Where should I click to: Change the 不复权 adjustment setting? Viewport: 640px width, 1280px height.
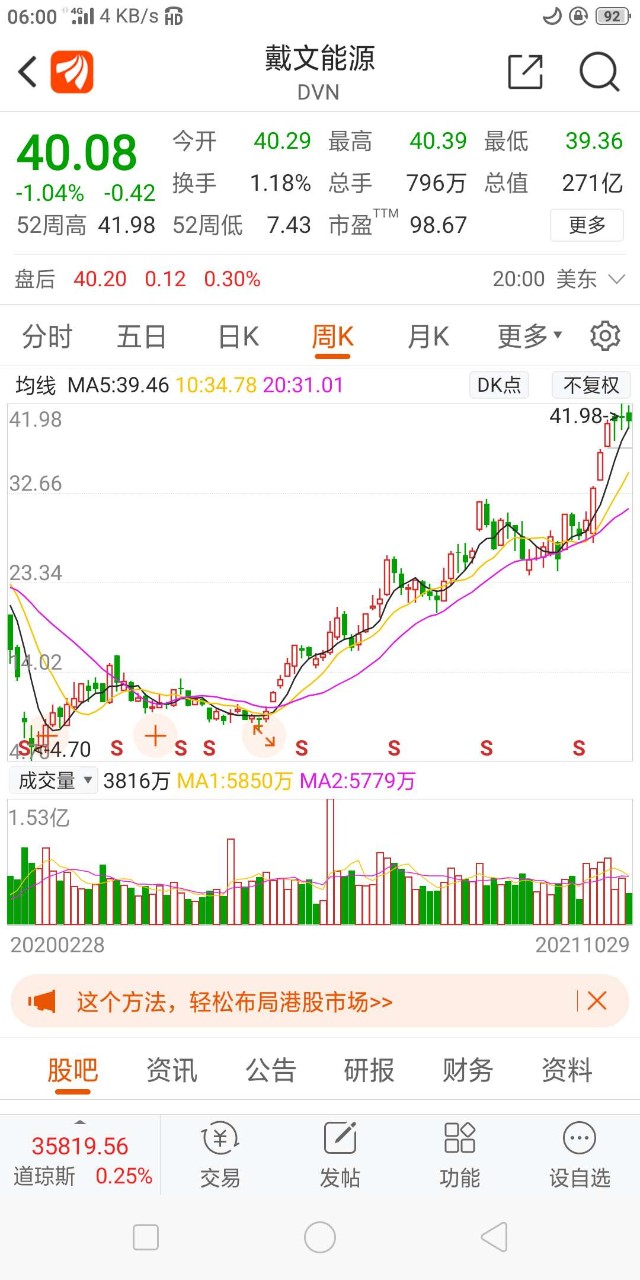pyautogui.click(x=591, y=385)
